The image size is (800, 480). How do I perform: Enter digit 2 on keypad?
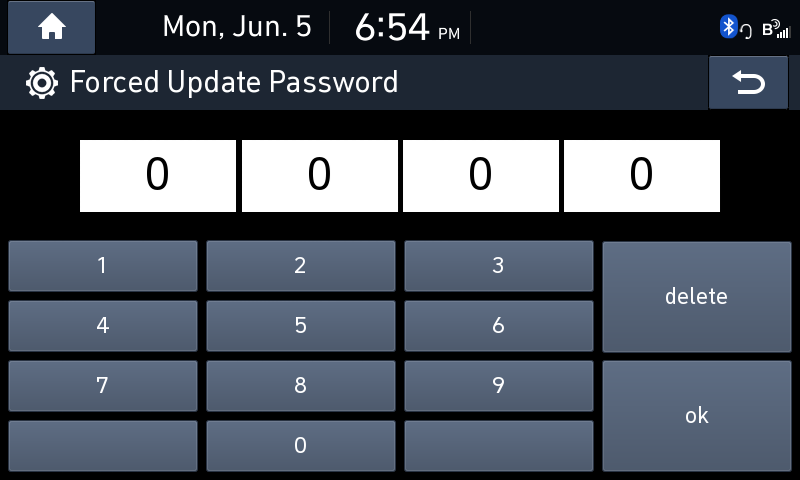coord(300,266)
